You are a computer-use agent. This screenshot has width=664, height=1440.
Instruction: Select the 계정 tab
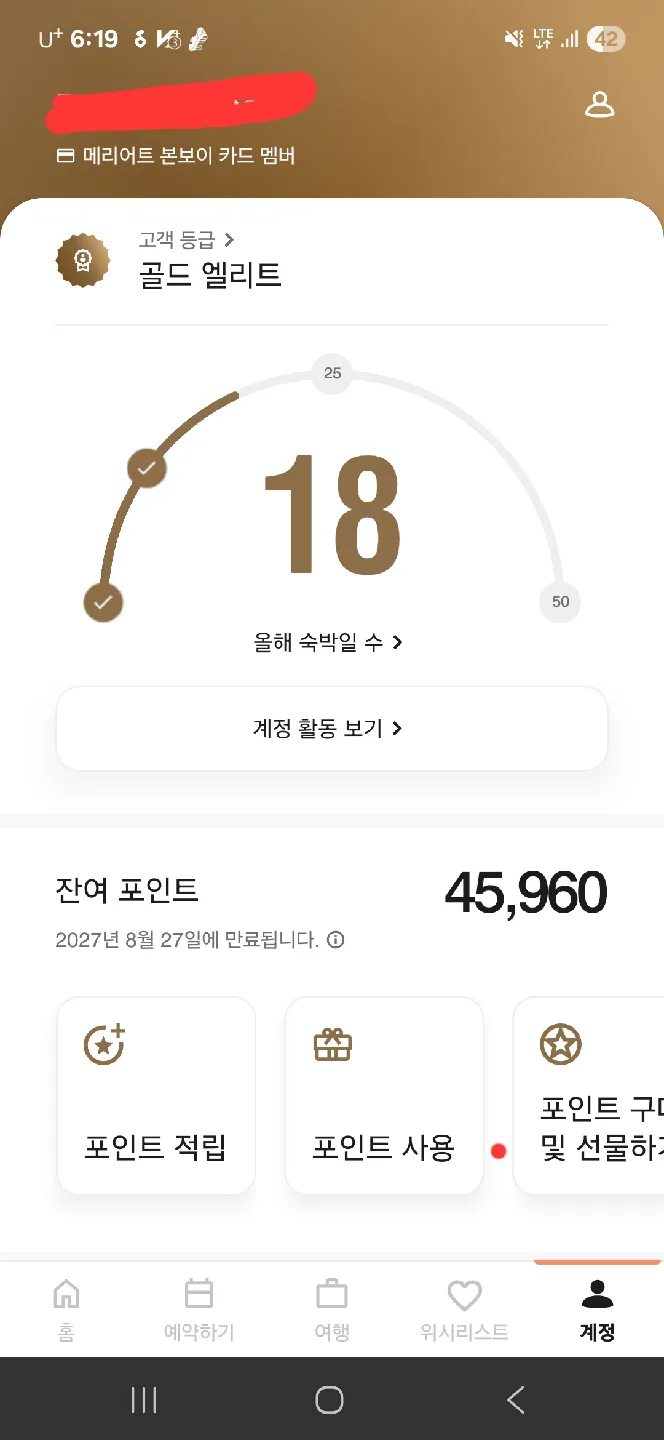click(x=597, y=1310)
